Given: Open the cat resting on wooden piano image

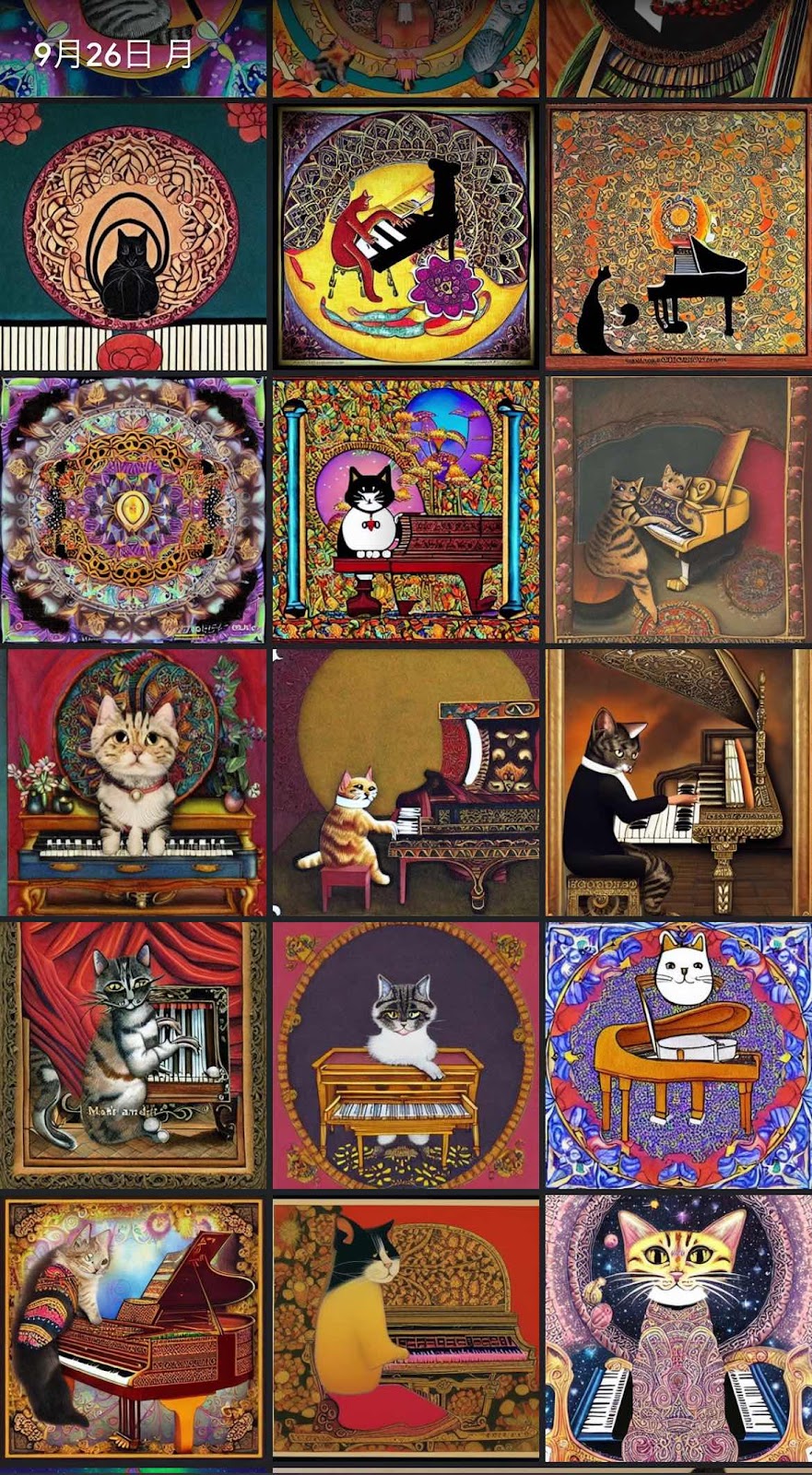Looking at the screenshot, I should coord(406,1056).
